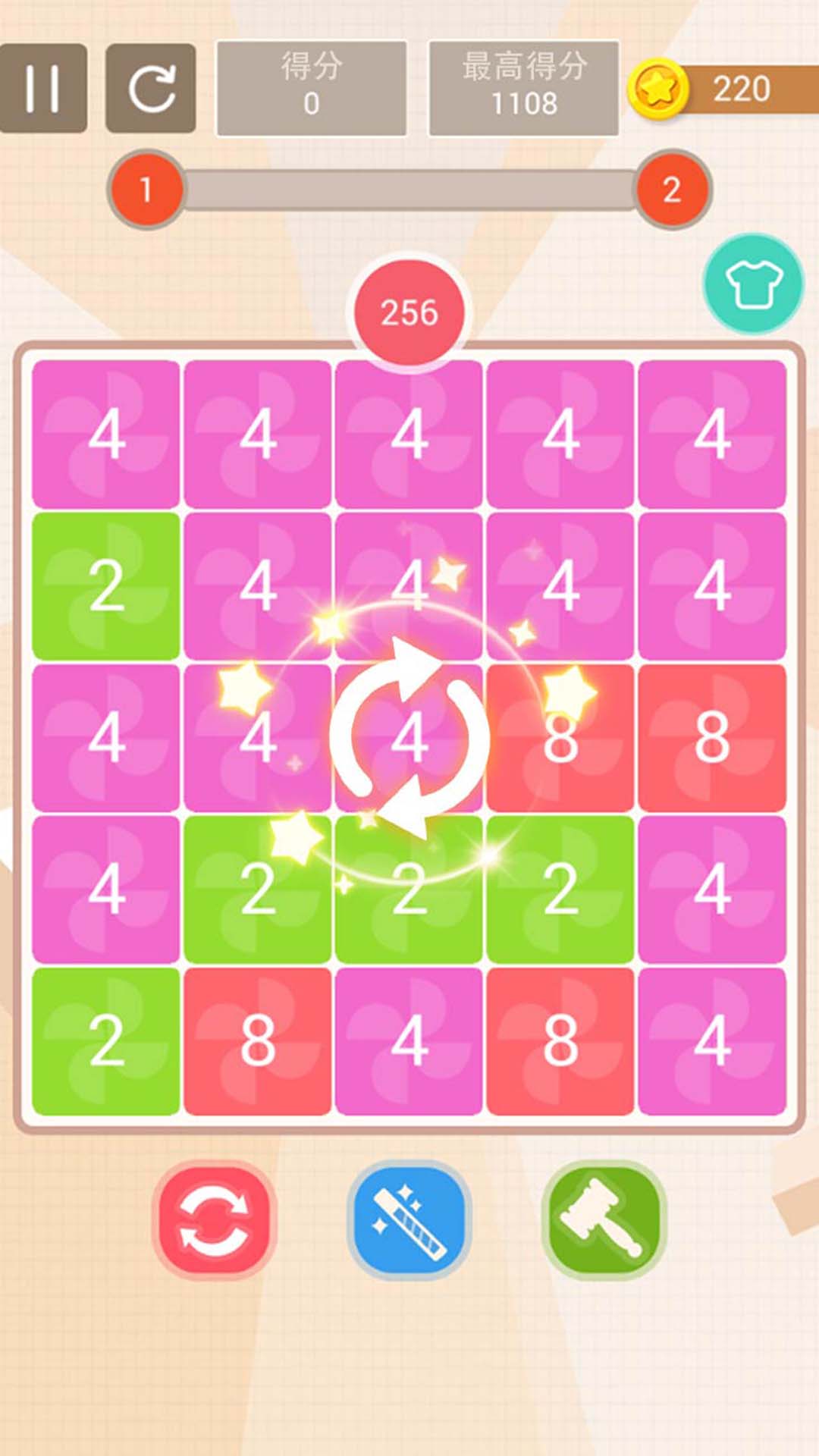819x1456 pixels.
Task: Open the shirt skin shop
Action: tap(753, 284)
